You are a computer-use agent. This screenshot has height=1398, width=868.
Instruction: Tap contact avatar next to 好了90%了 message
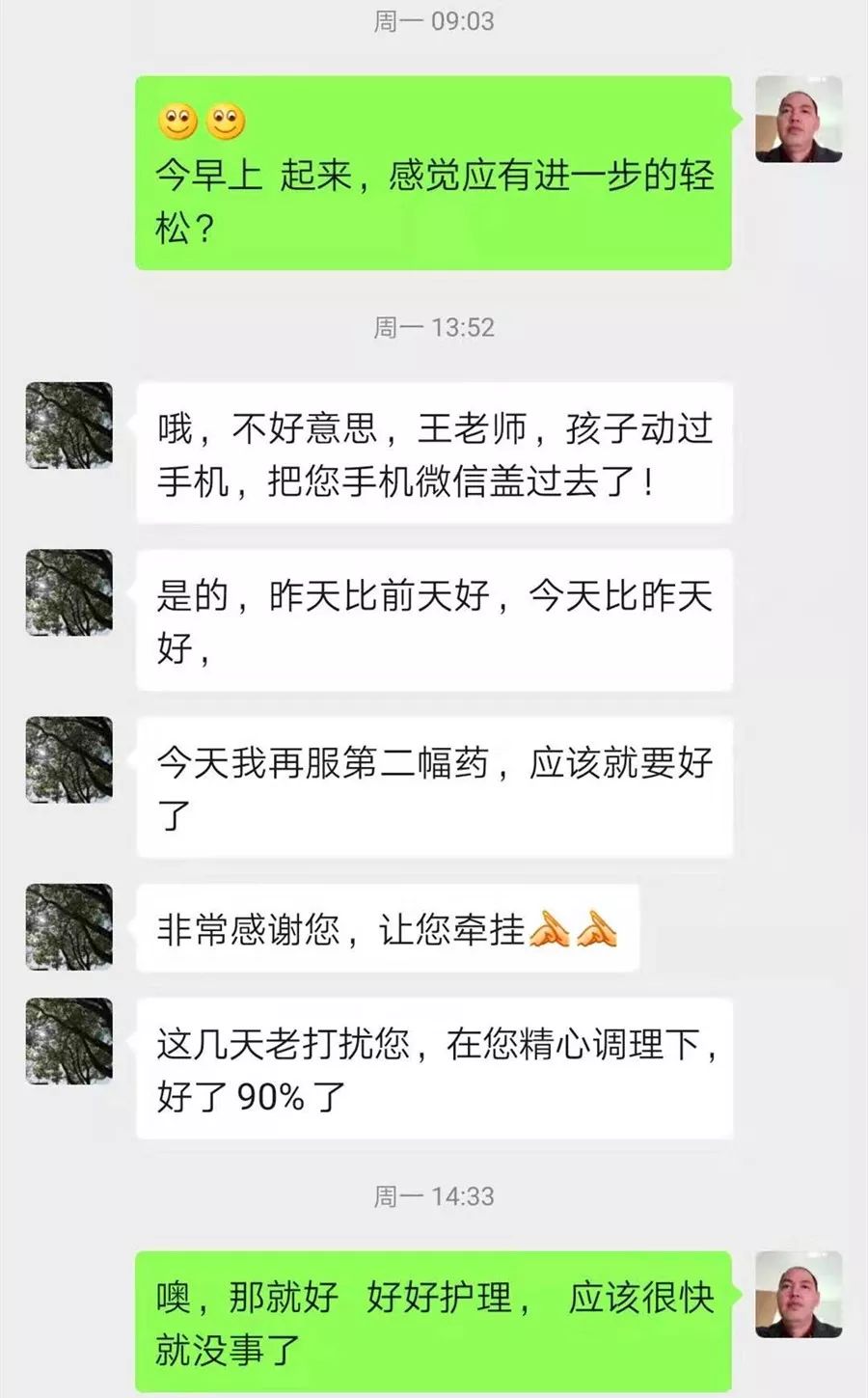click(x=68, y=1041)
